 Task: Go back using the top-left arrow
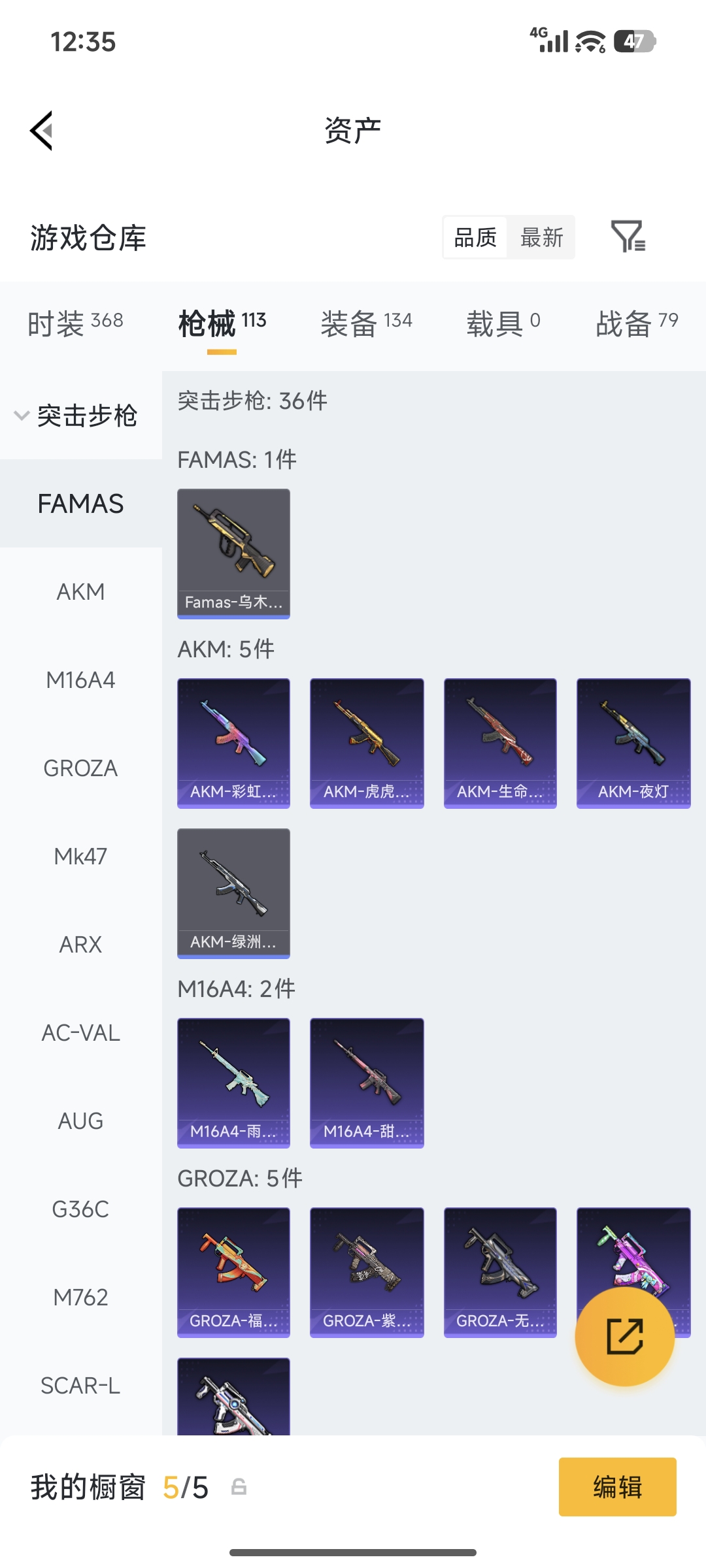pos(42,131)
